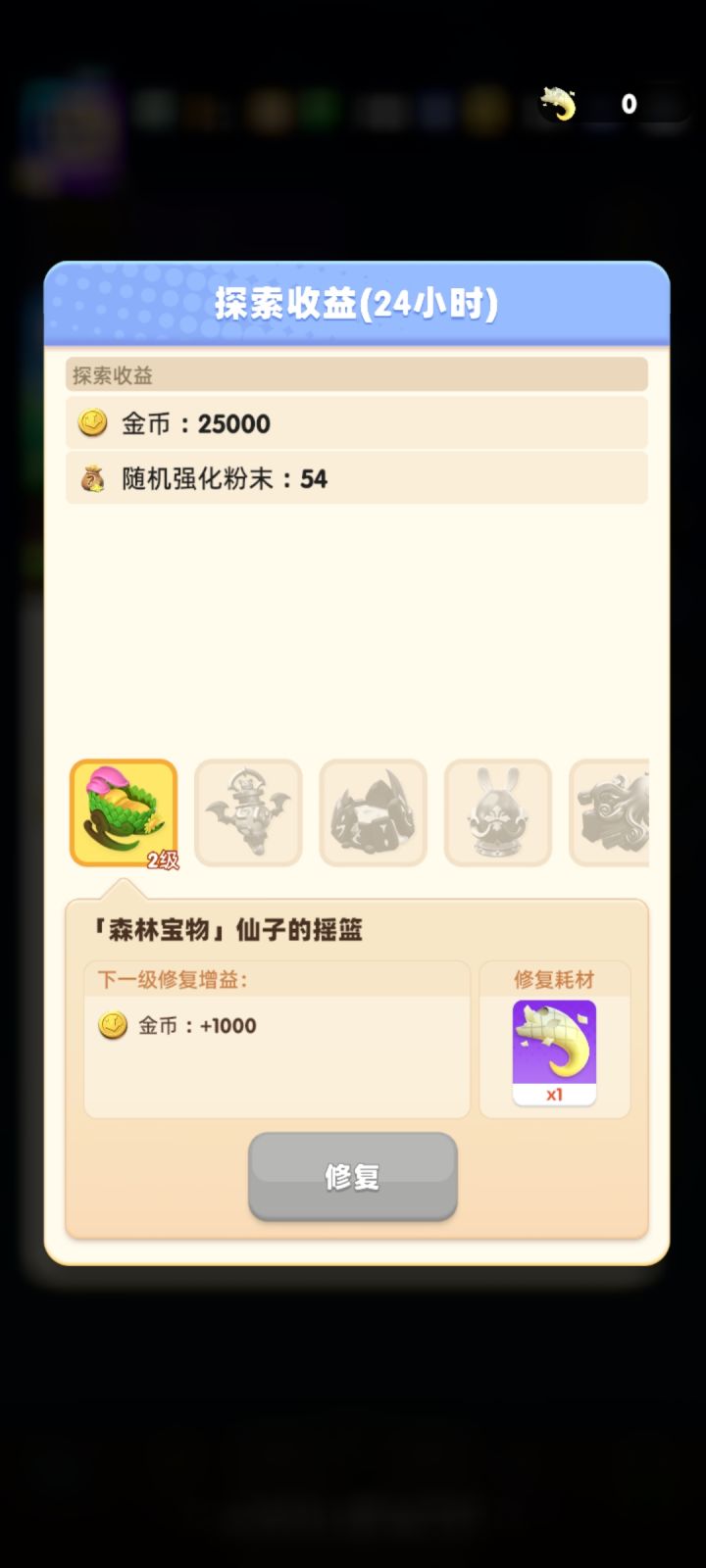This screenshot has height=1568, width=706.
Task: Select the dark rock treasure icon
Action: (x=374, y=813)
